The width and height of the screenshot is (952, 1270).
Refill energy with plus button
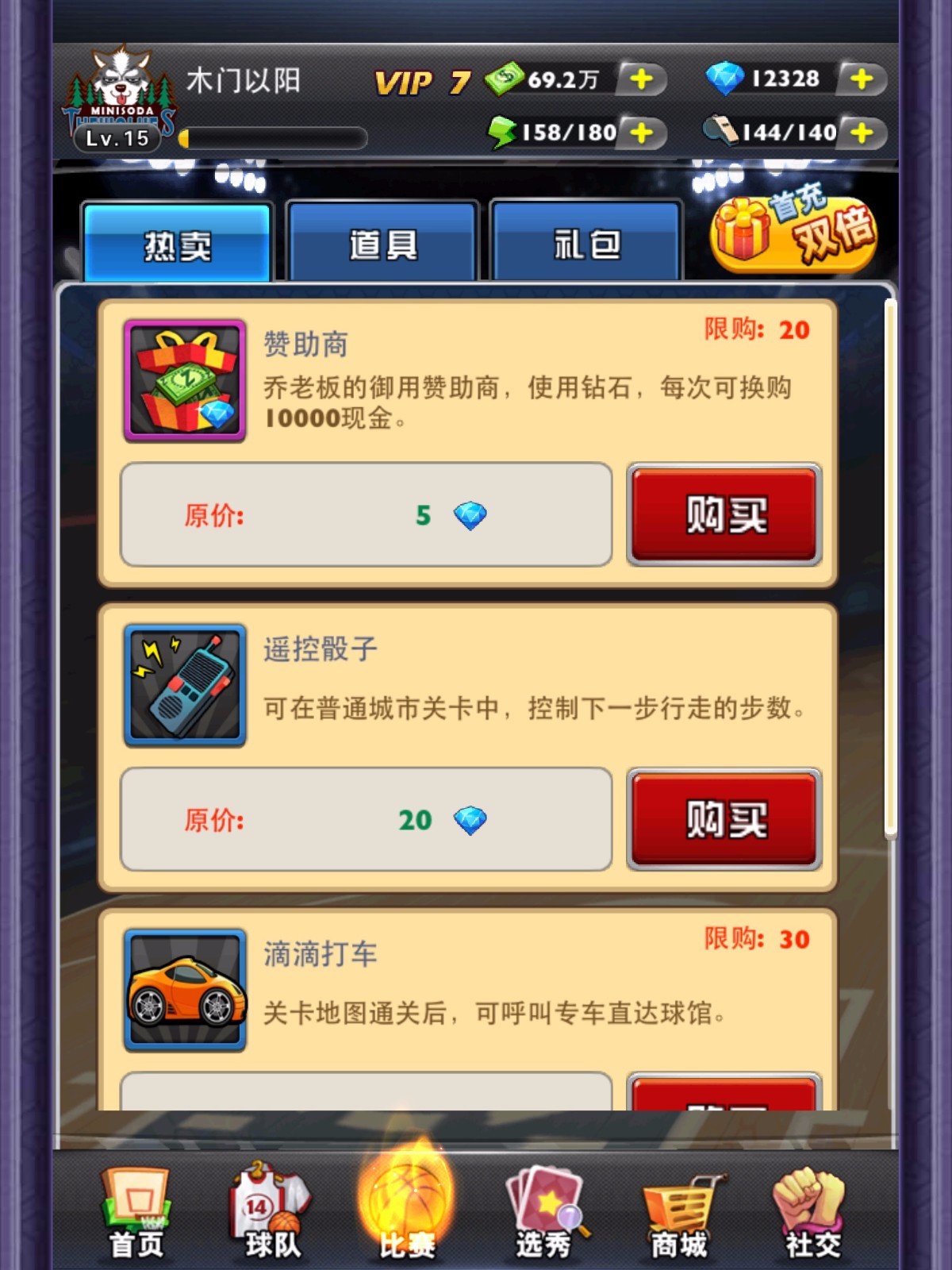(641, 133)
